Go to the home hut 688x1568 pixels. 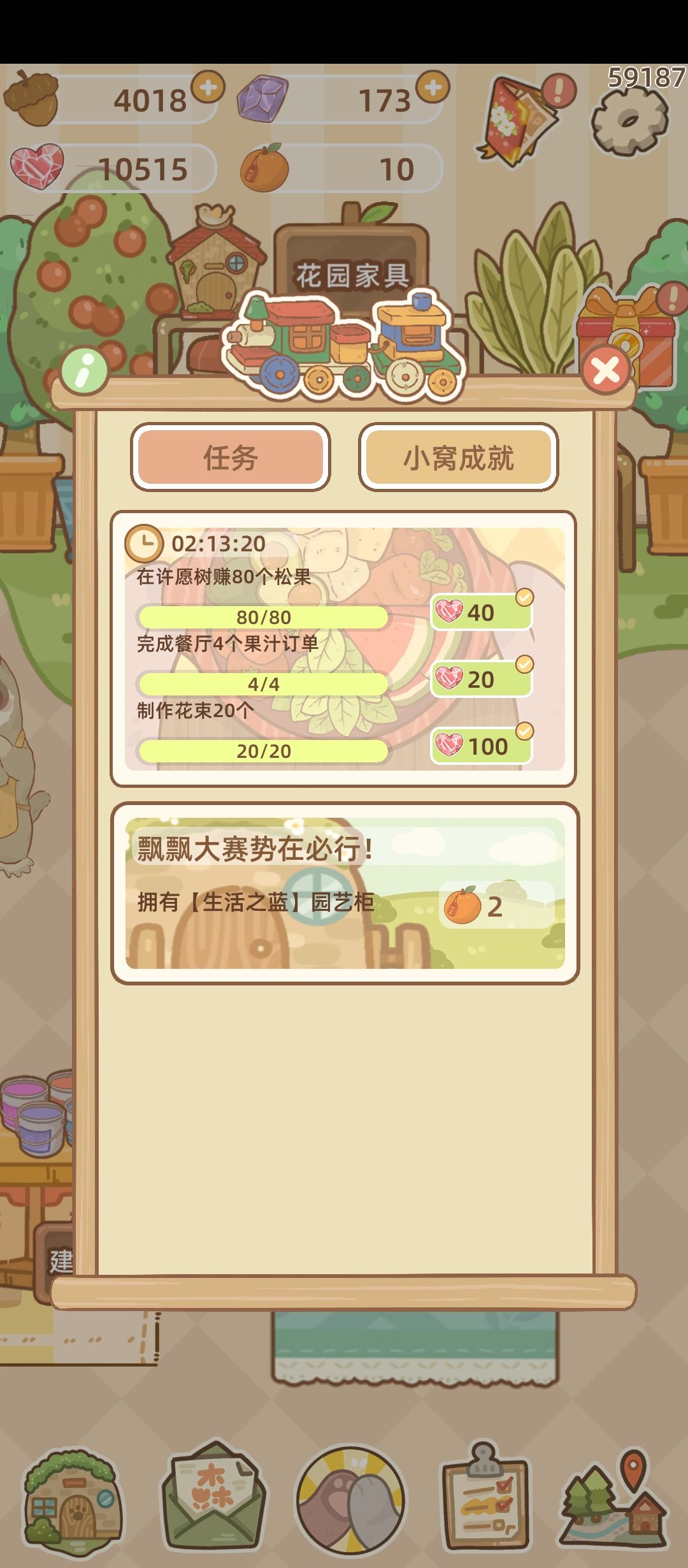click(72, 1498)
